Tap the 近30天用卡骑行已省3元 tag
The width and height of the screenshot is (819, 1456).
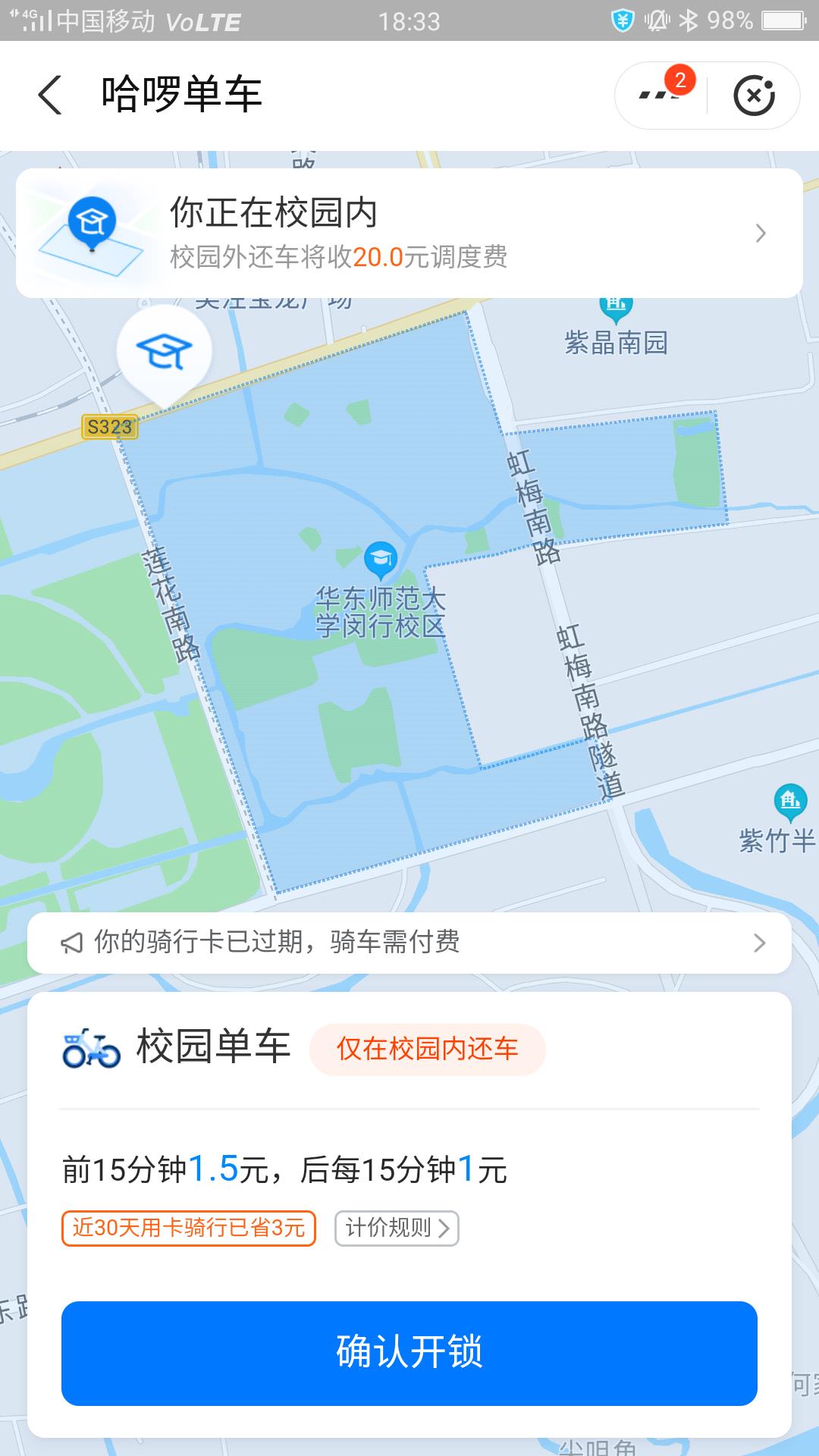click(189, 1228)
